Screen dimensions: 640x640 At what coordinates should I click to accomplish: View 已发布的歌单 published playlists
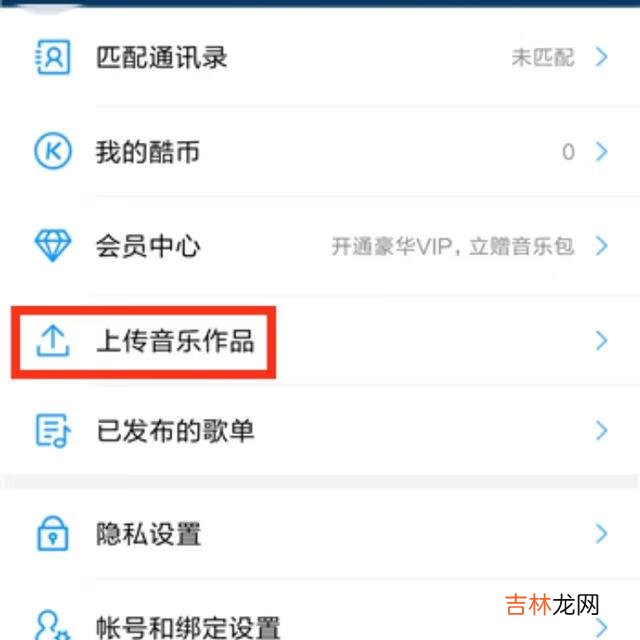point(174,431)
